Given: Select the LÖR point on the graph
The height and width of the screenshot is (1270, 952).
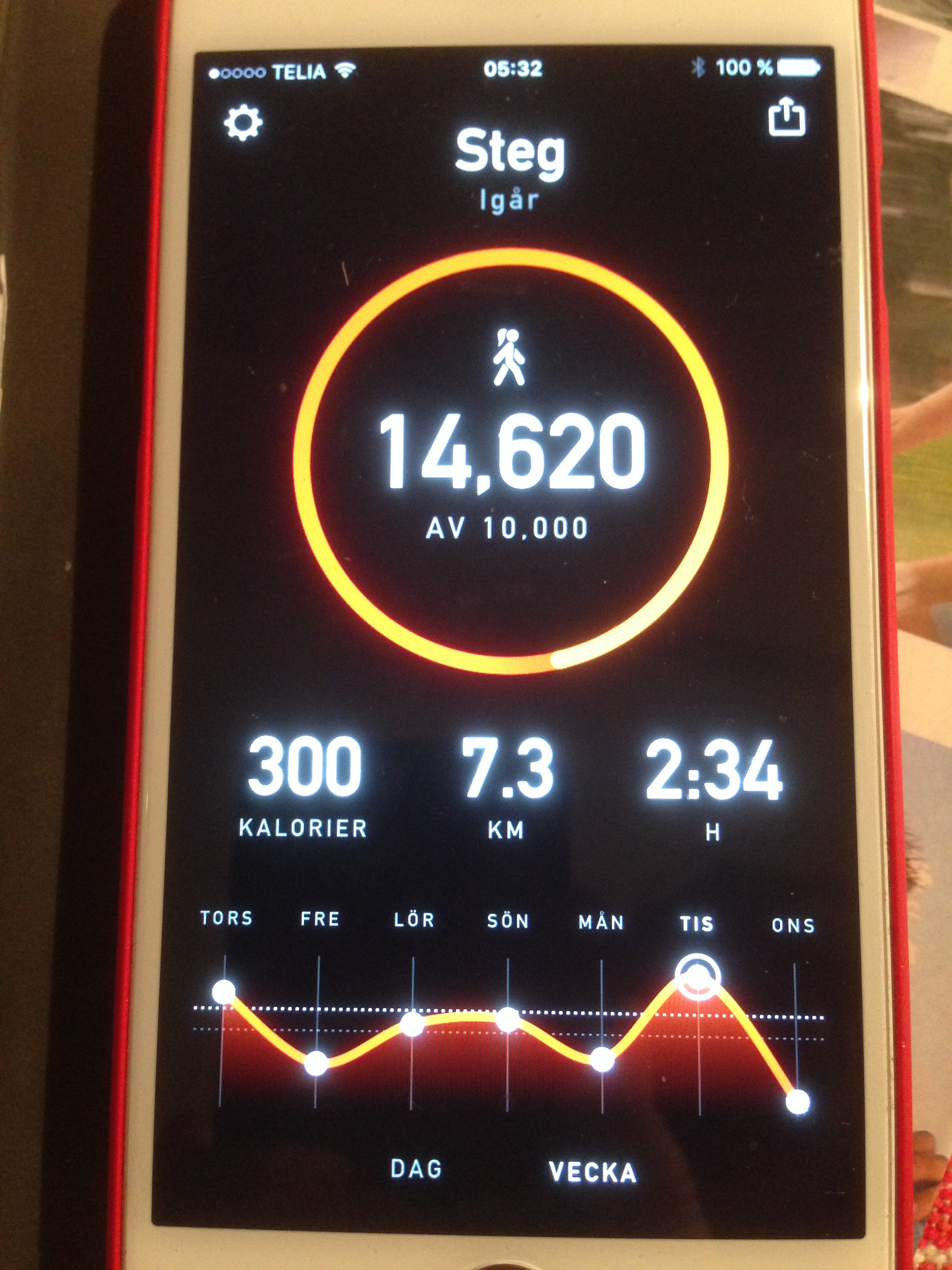Looking at the screenshot, I should point(412,1024).
